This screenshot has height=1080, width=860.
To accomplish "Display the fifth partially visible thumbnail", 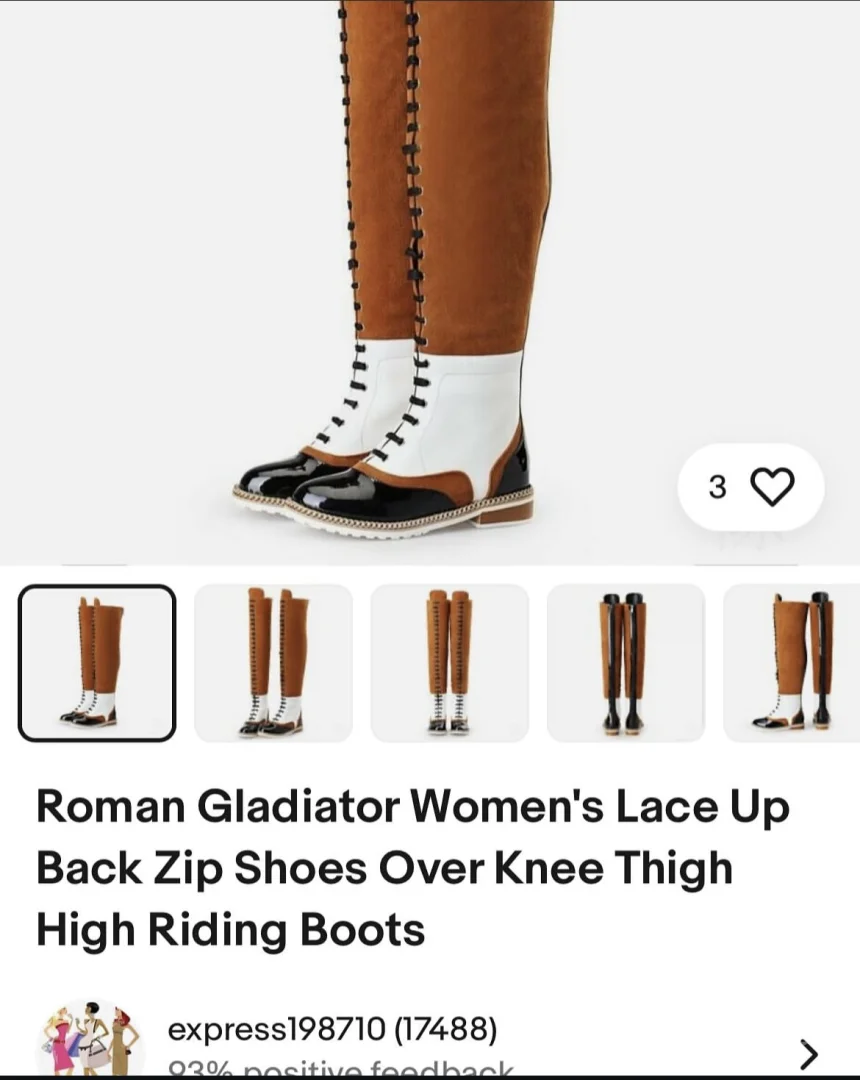I will point(792,663).
